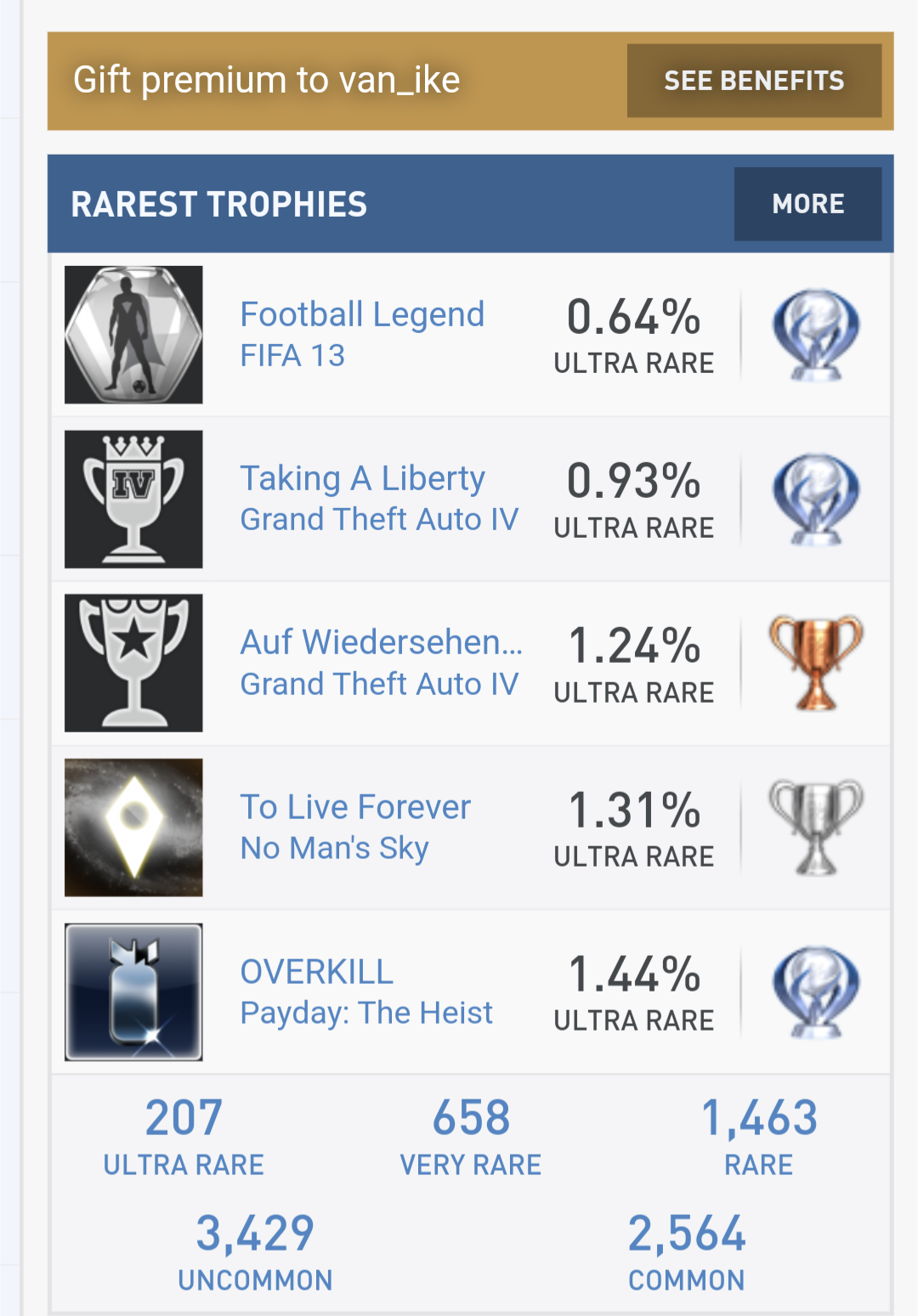Open the Football Legend trophy link
Image resolution: width=918 pixels, height=1316 pixels.
362,314
